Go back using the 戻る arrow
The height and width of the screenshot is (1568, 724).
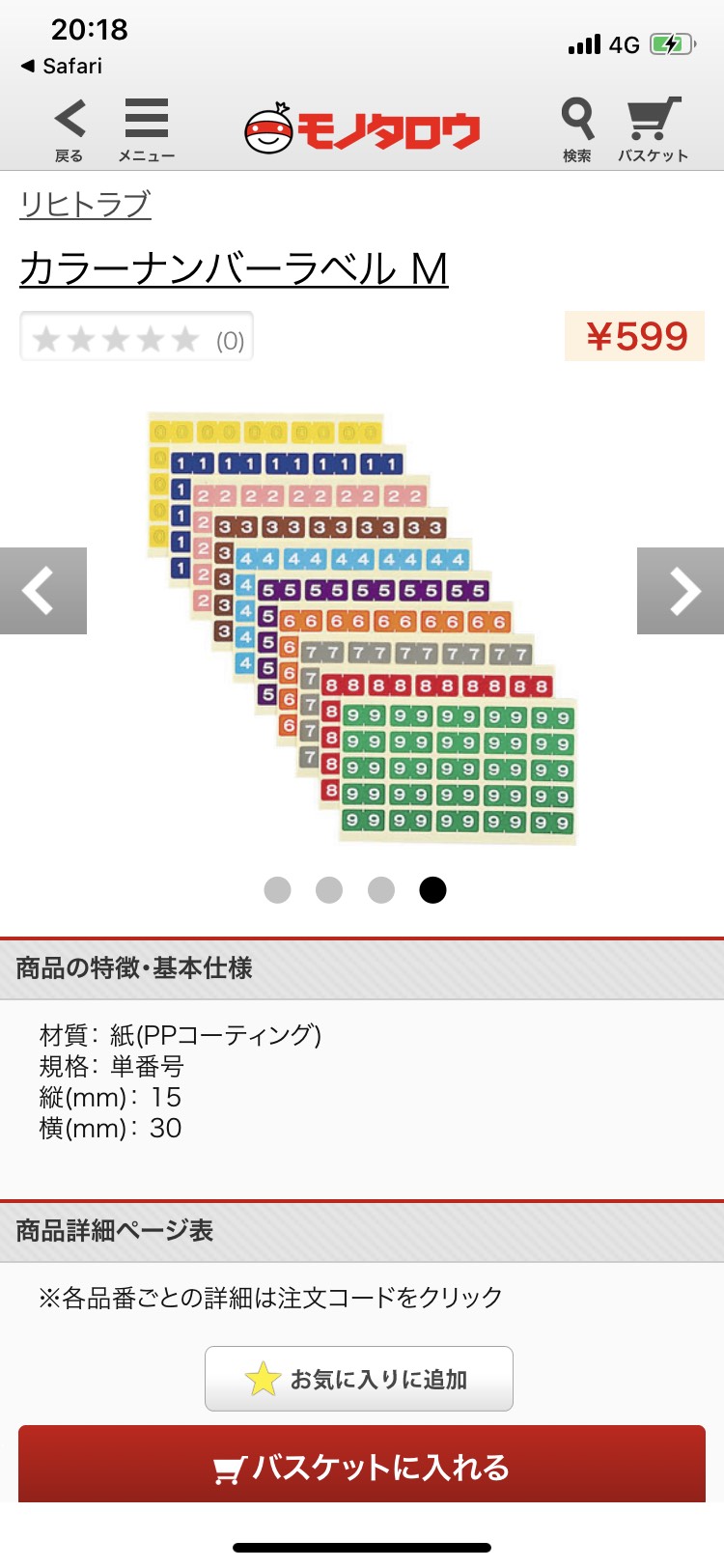69,128
